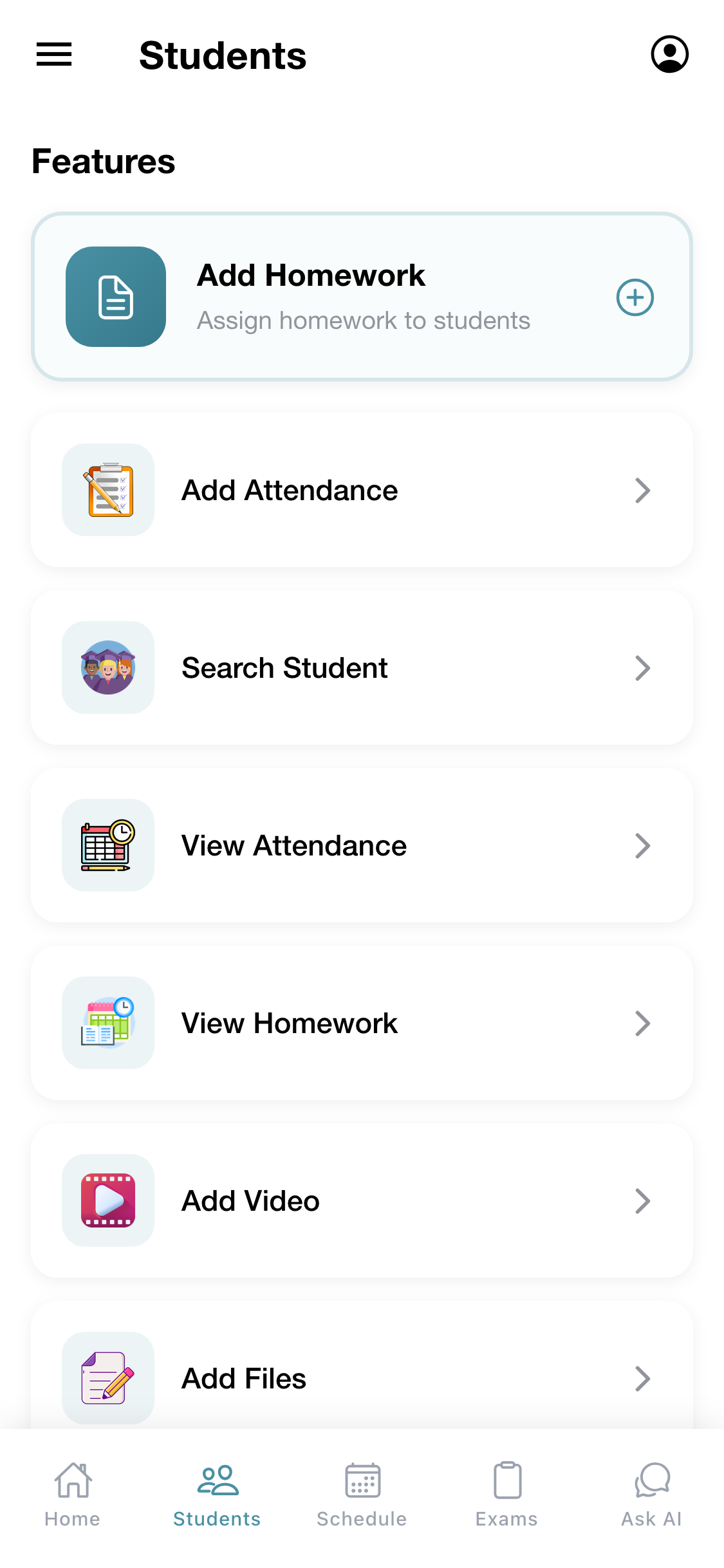The height and width of the screenshot is (1568, 724).
Task: Click the Add Homework document icon
Action: click(115, 297)
